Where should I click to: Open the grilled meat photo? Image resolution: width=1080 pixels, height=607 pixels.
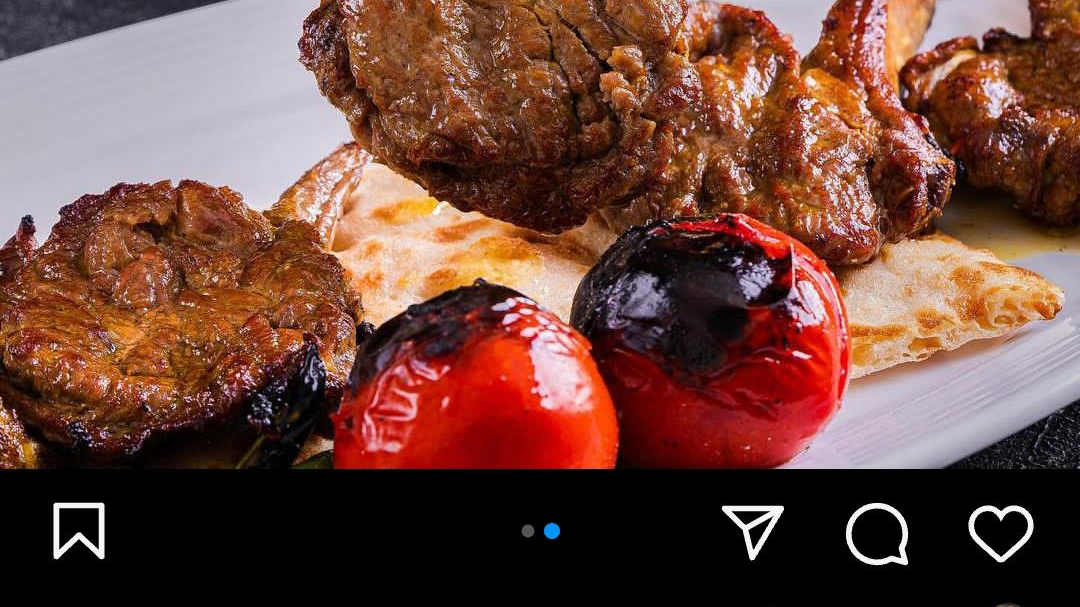point(540,234)
